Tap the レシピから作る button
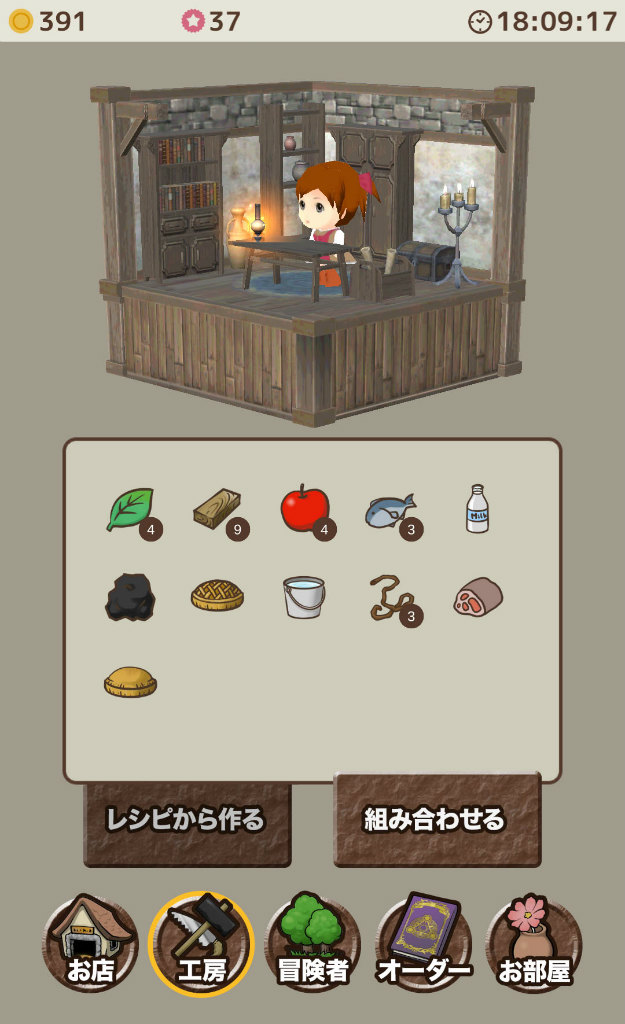This screenshot has width=625, height=1024. pyautogui.click(x=187, y=821)
